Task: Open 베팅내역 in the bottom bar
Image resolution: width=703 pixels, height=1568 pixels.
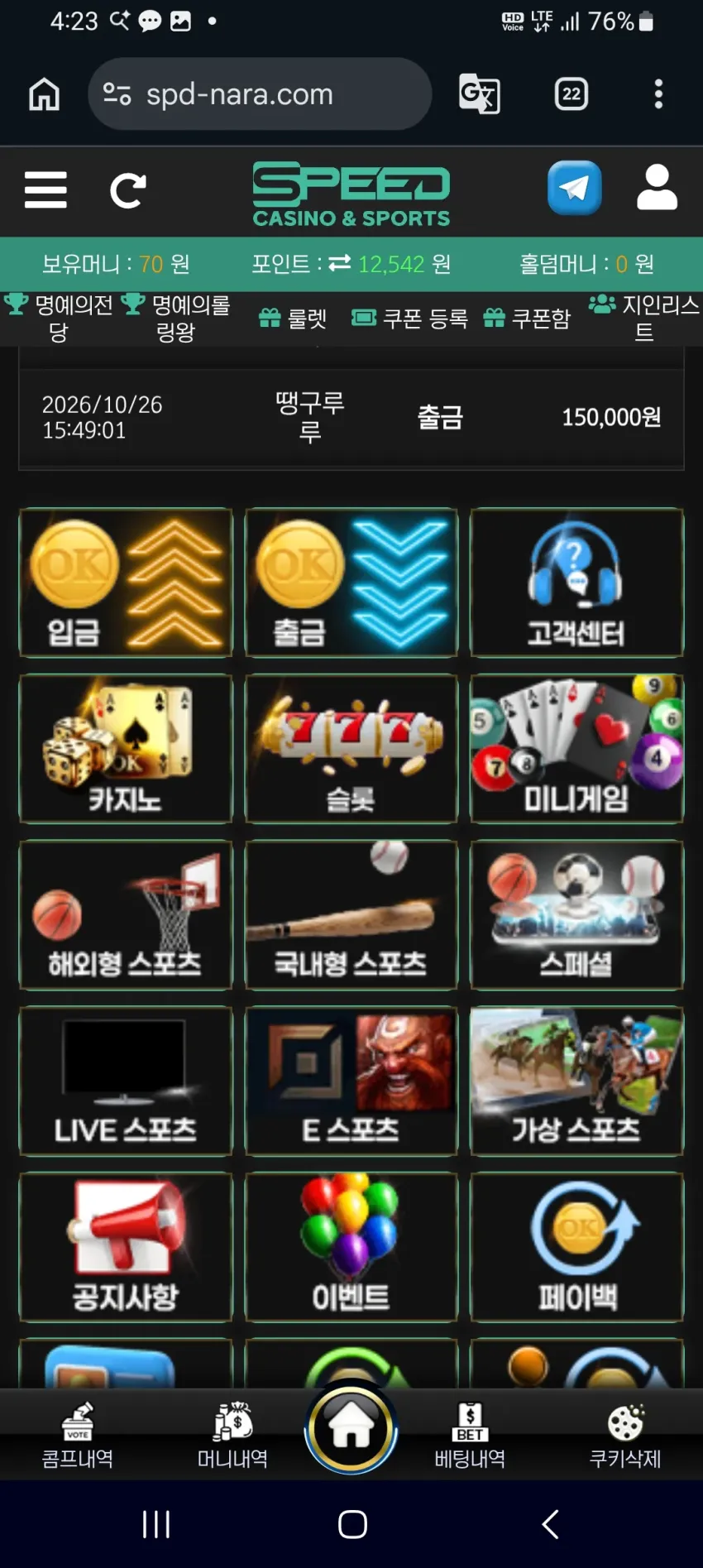Action: coord(470,1435)
